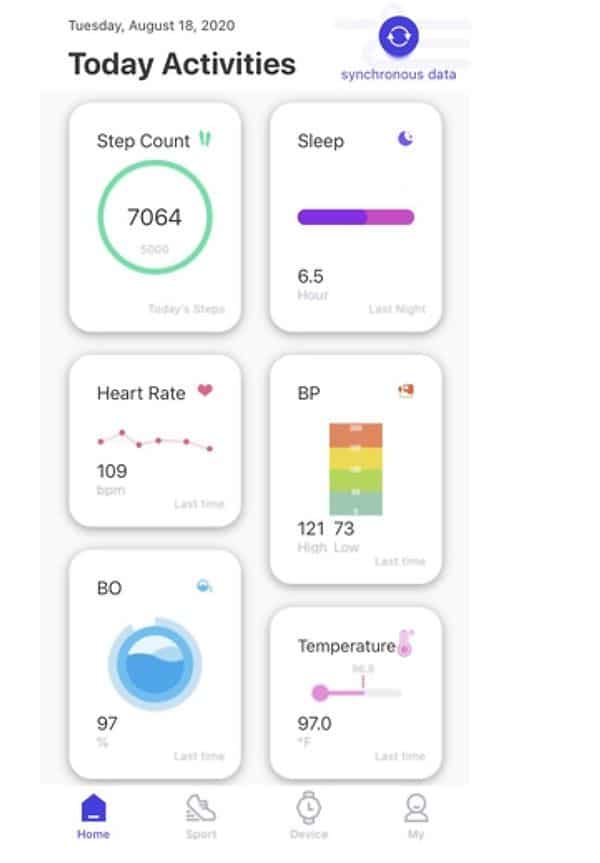Select the Device tab
The height and width of the screenshot is (863, 600).
click(x=308, y=815)
